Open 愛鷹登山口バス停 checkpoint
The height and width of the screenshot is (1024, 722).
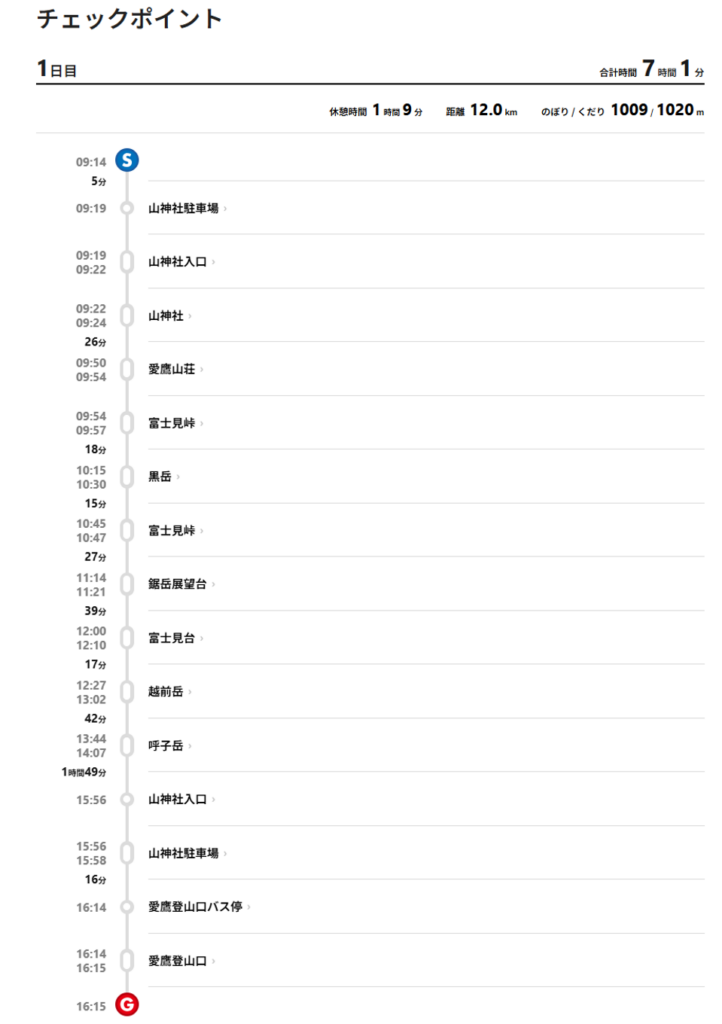pyautogui.click(x=199, y=907)
